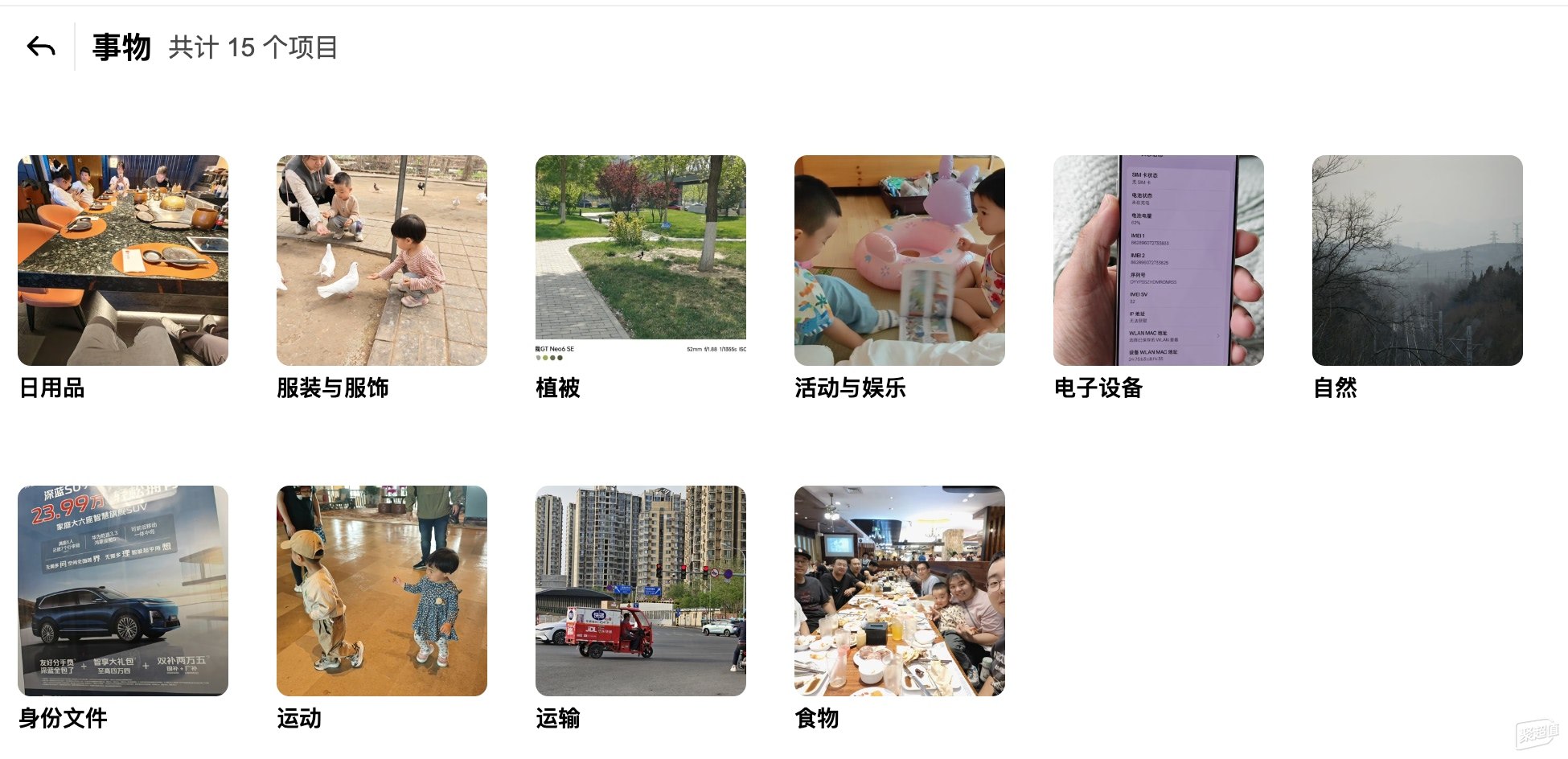Open the 服装与服饰 category
This screenshot has width=1568, height=759.
point(382,261)
